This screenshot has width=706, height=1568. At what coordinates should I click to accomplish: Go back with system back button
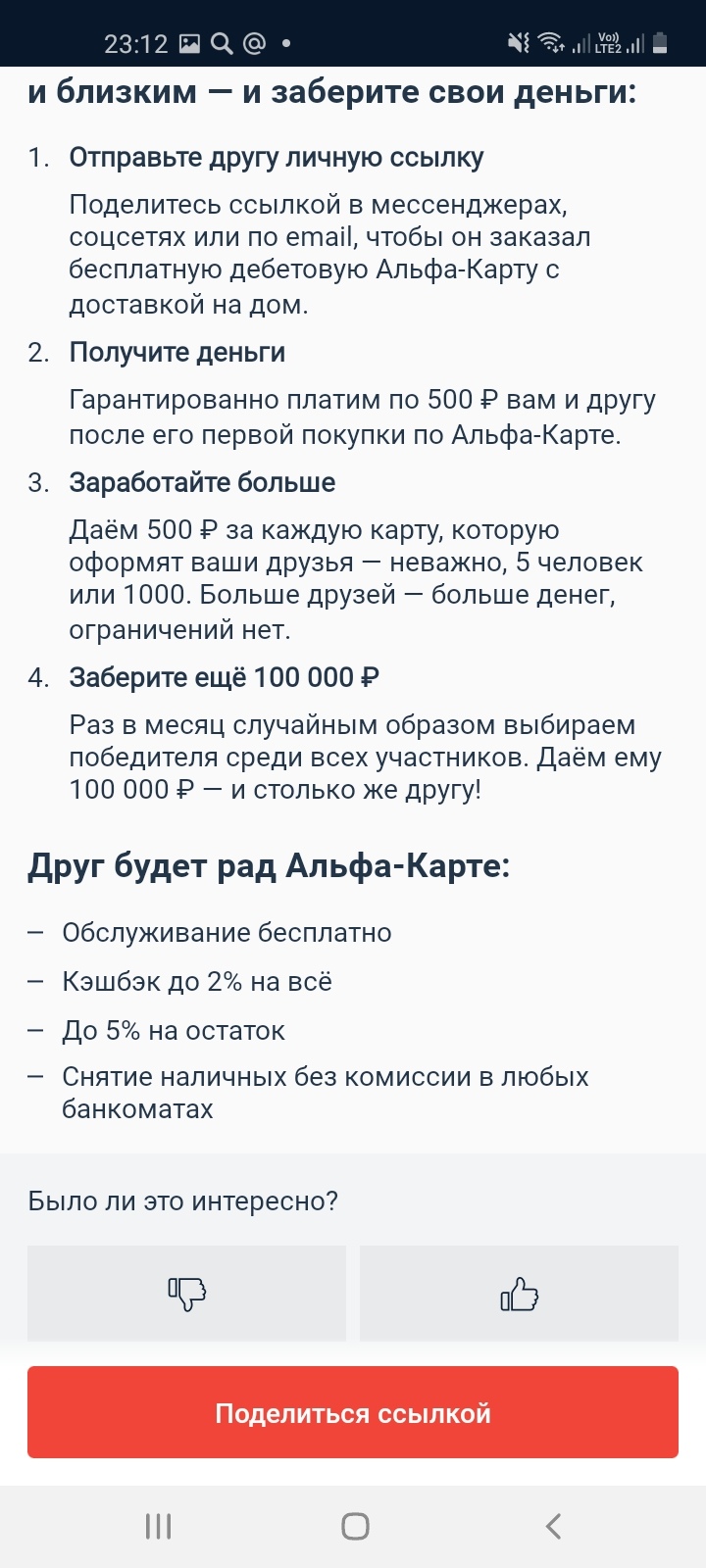(x=552, y=1526)
